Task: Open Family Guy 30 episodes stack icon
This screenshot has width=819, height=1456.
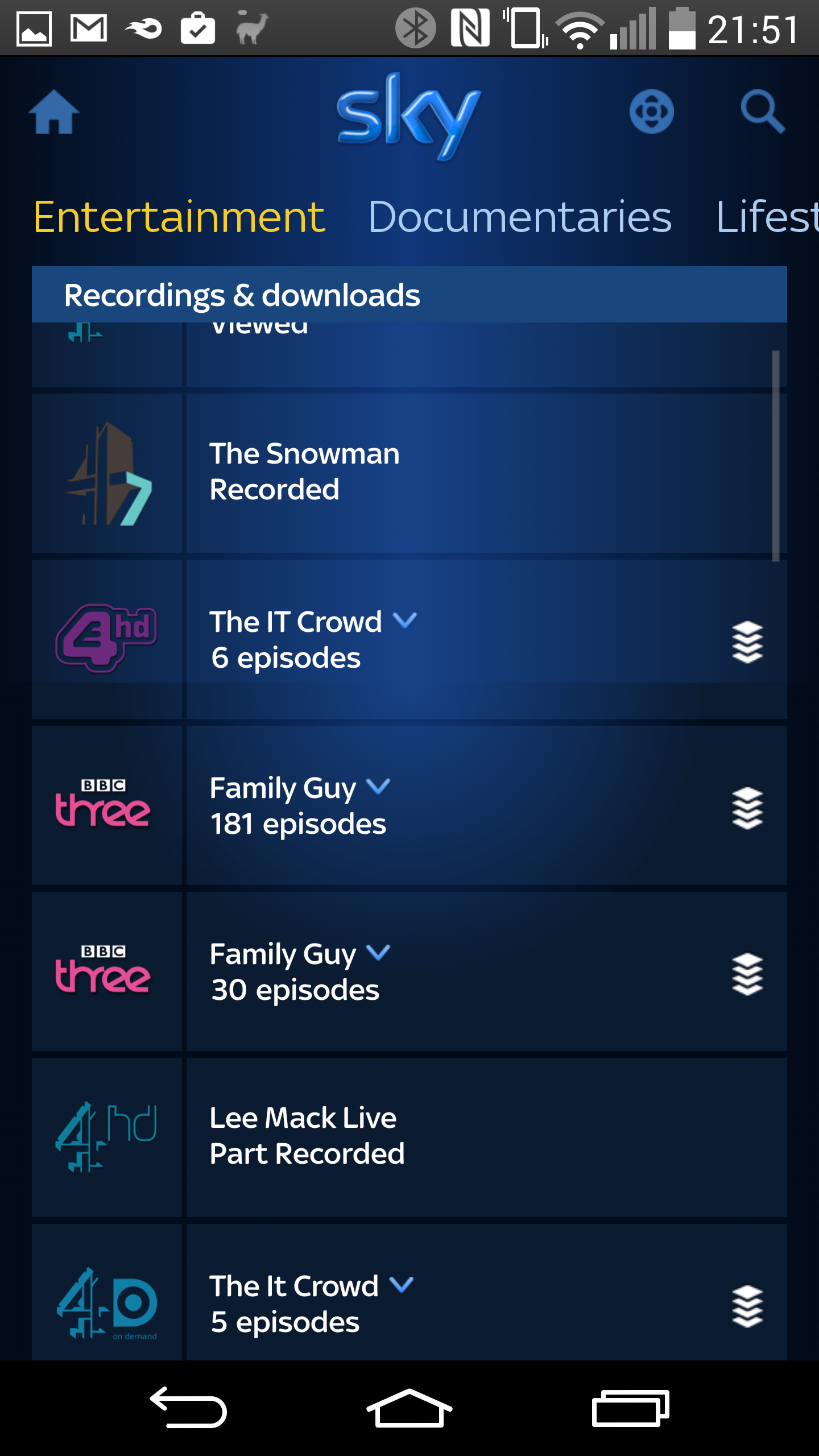Action: click(747, 974)
